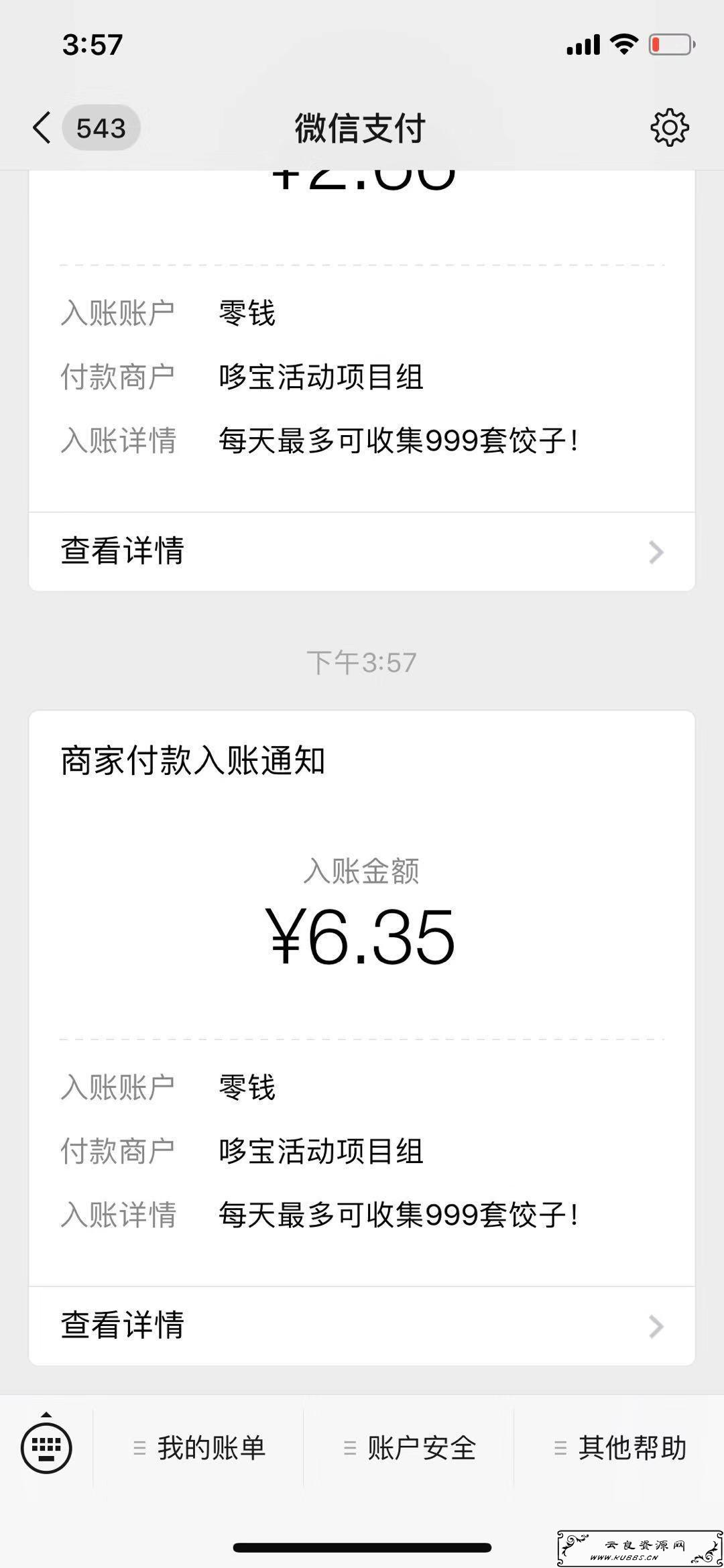Open the settings gear icon
Viewport: 724px width, 1568px height.
[669, 127]
